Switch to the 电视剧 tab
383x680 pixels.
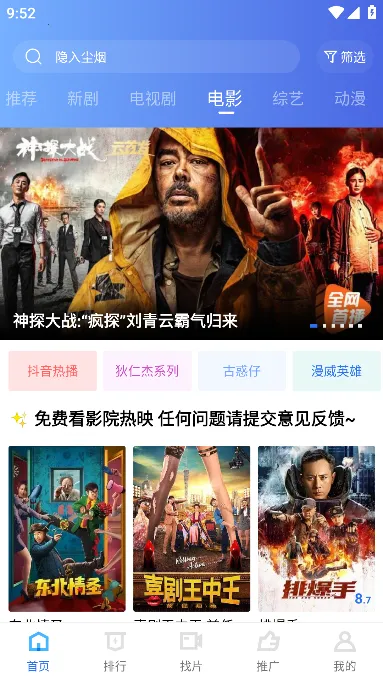click(x=153, y=98)
